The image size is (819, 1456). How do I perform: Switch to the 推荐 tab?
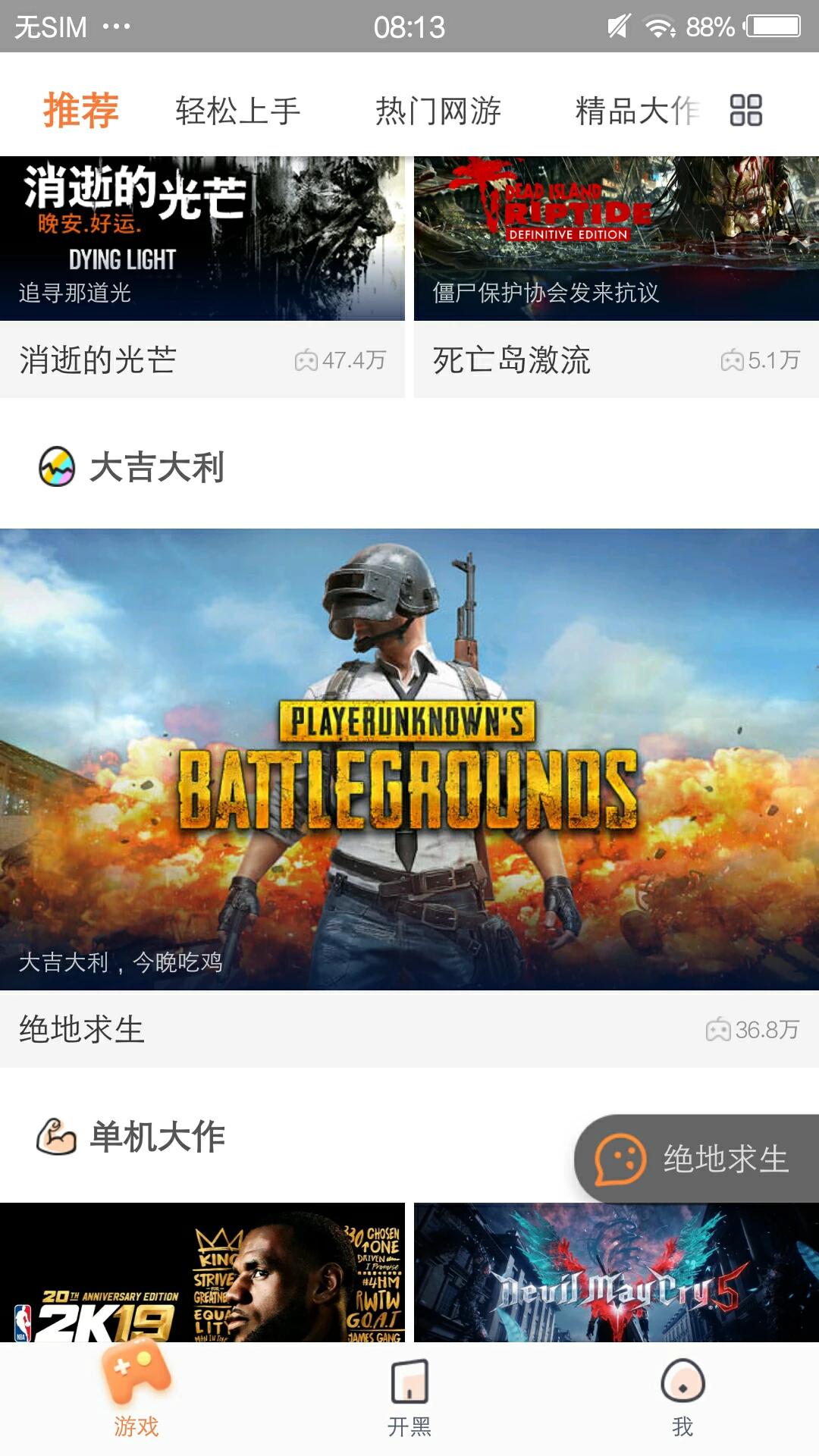(x=80, y=111)
